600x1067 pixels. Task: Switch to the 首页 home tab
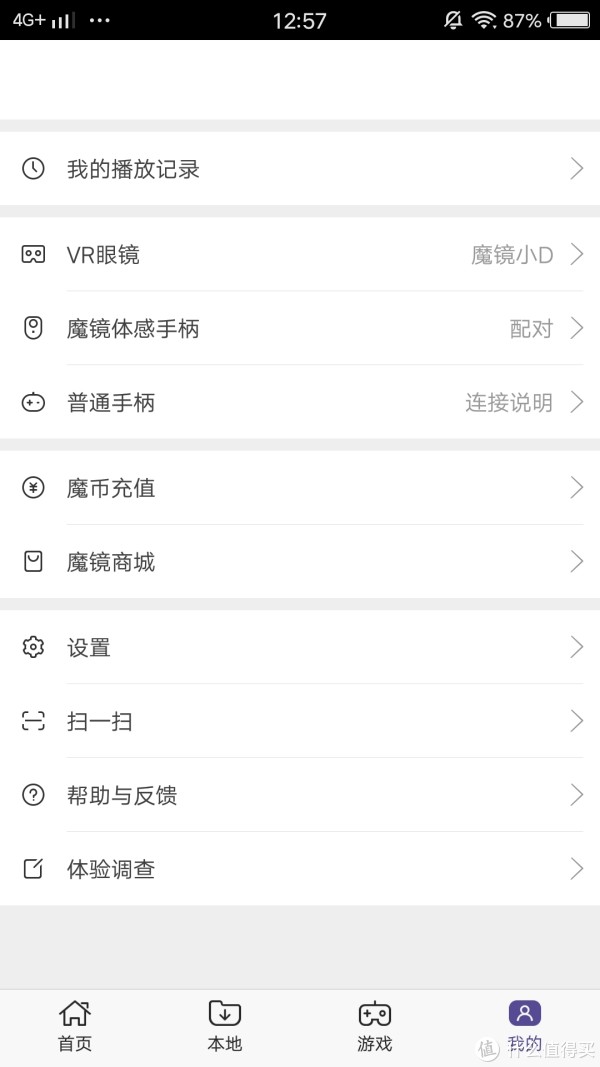75,1028
